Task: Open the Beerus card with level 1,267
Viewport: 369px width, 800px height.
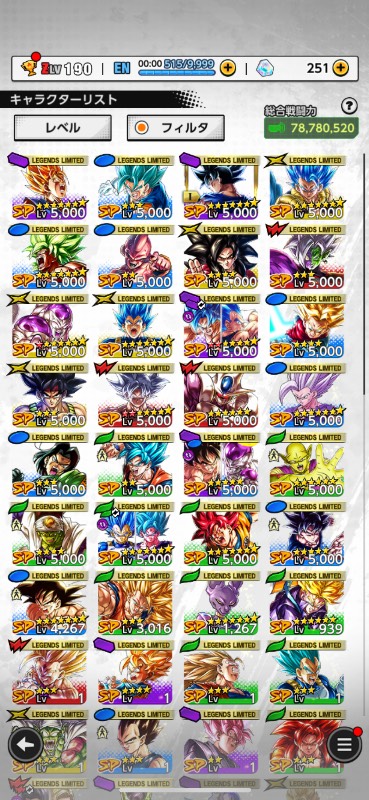Action: point(220,604)
